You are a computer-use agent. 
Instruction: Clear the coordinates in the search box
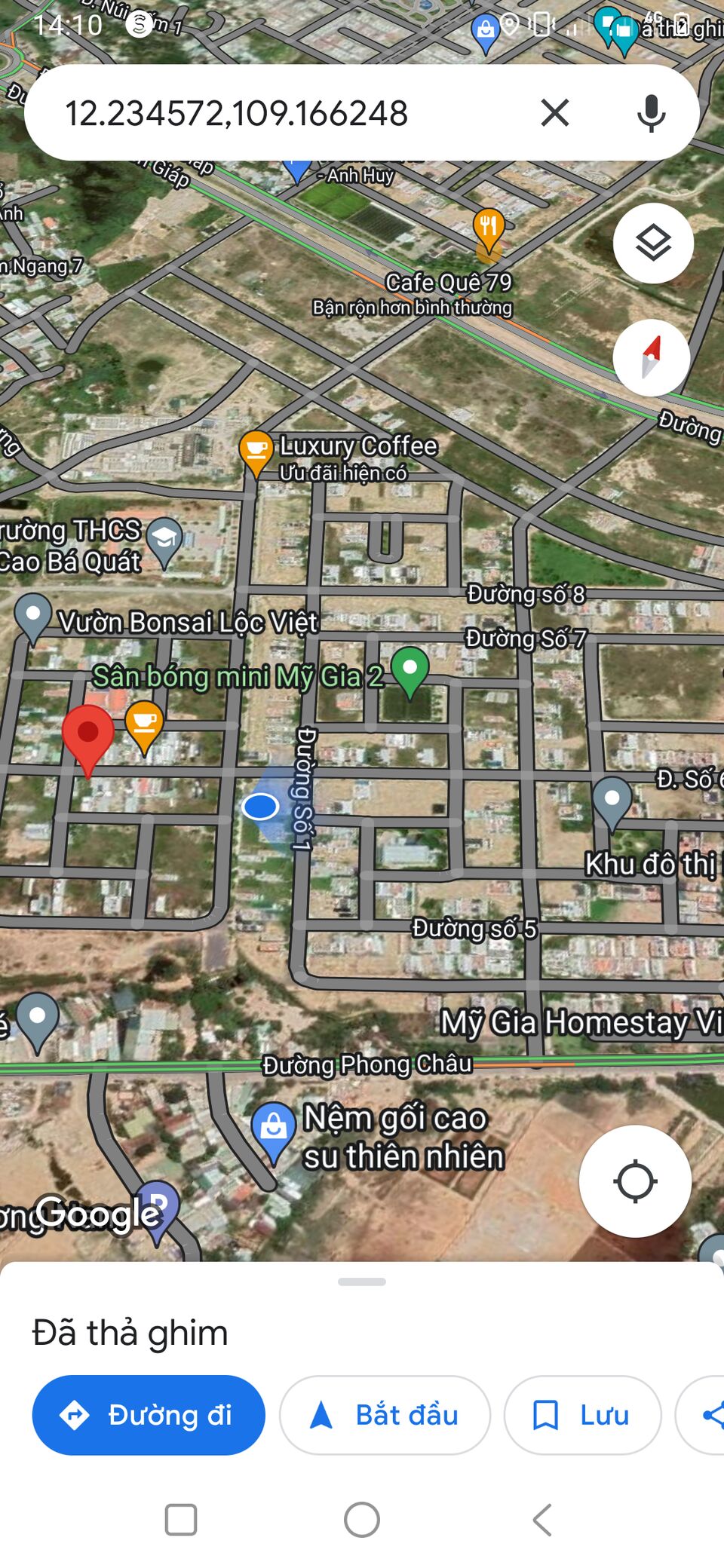pyautogui.click(x=554, y=113)
